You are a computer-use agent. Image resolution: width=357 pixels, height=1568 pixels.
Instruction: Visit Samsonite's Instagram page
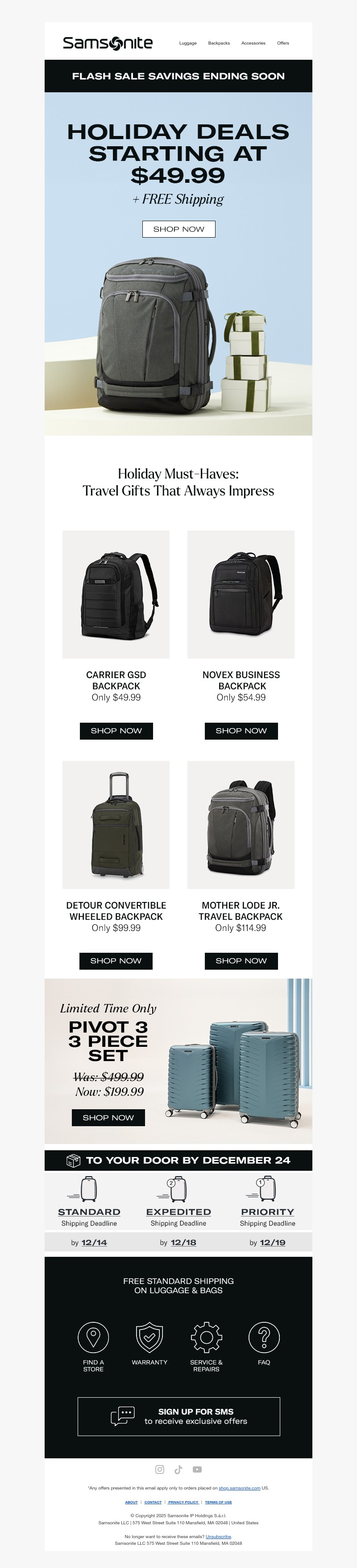tap(160, 1469)
